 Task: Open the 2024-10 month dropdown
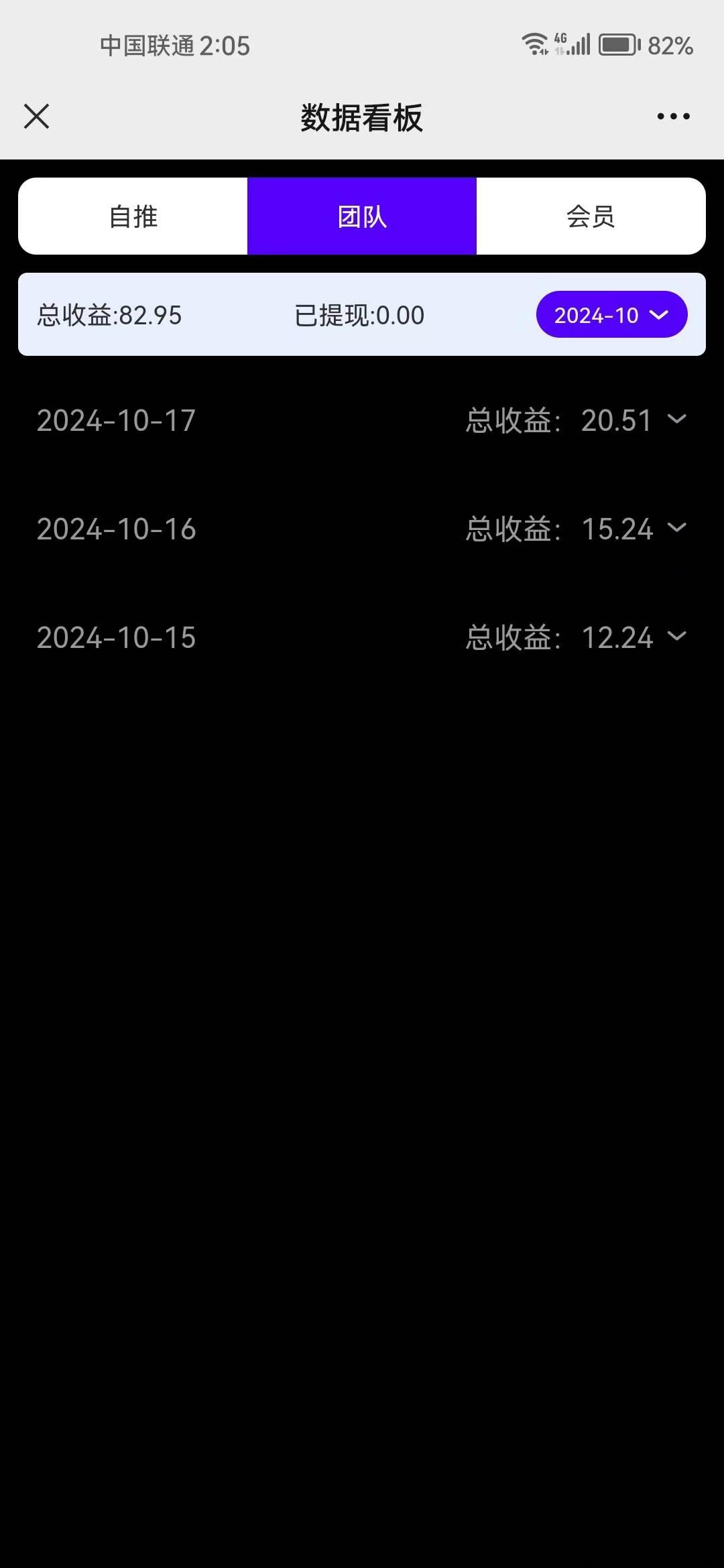(x=611, y=315)
